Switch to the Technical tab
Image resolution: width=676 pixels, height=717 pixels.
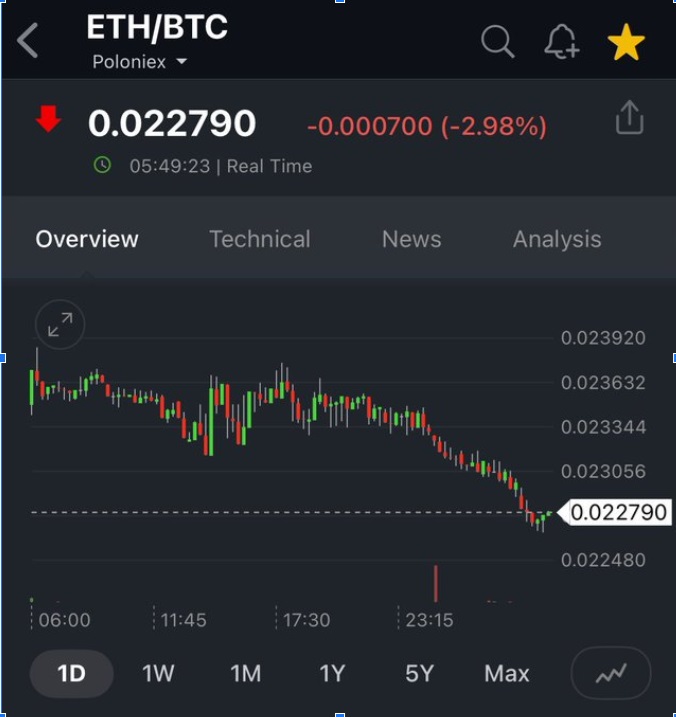point(259,239)
